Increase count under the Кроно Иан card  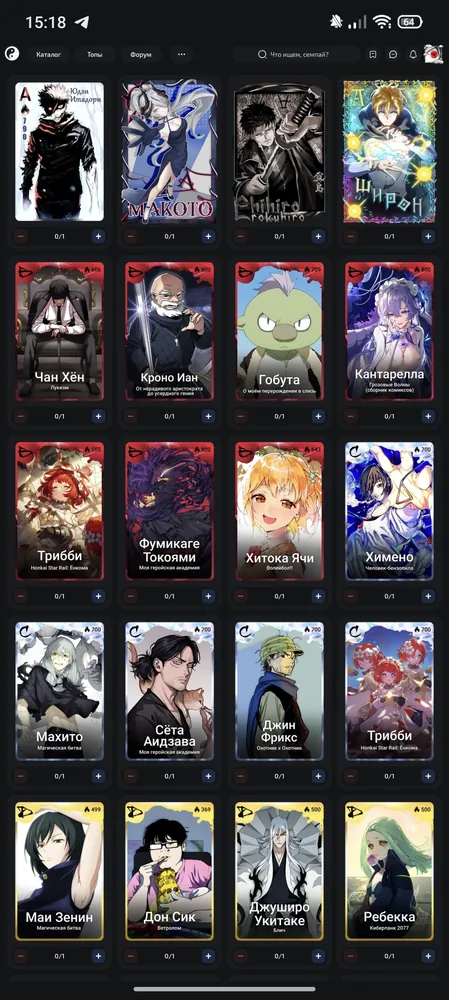(208, 416)
